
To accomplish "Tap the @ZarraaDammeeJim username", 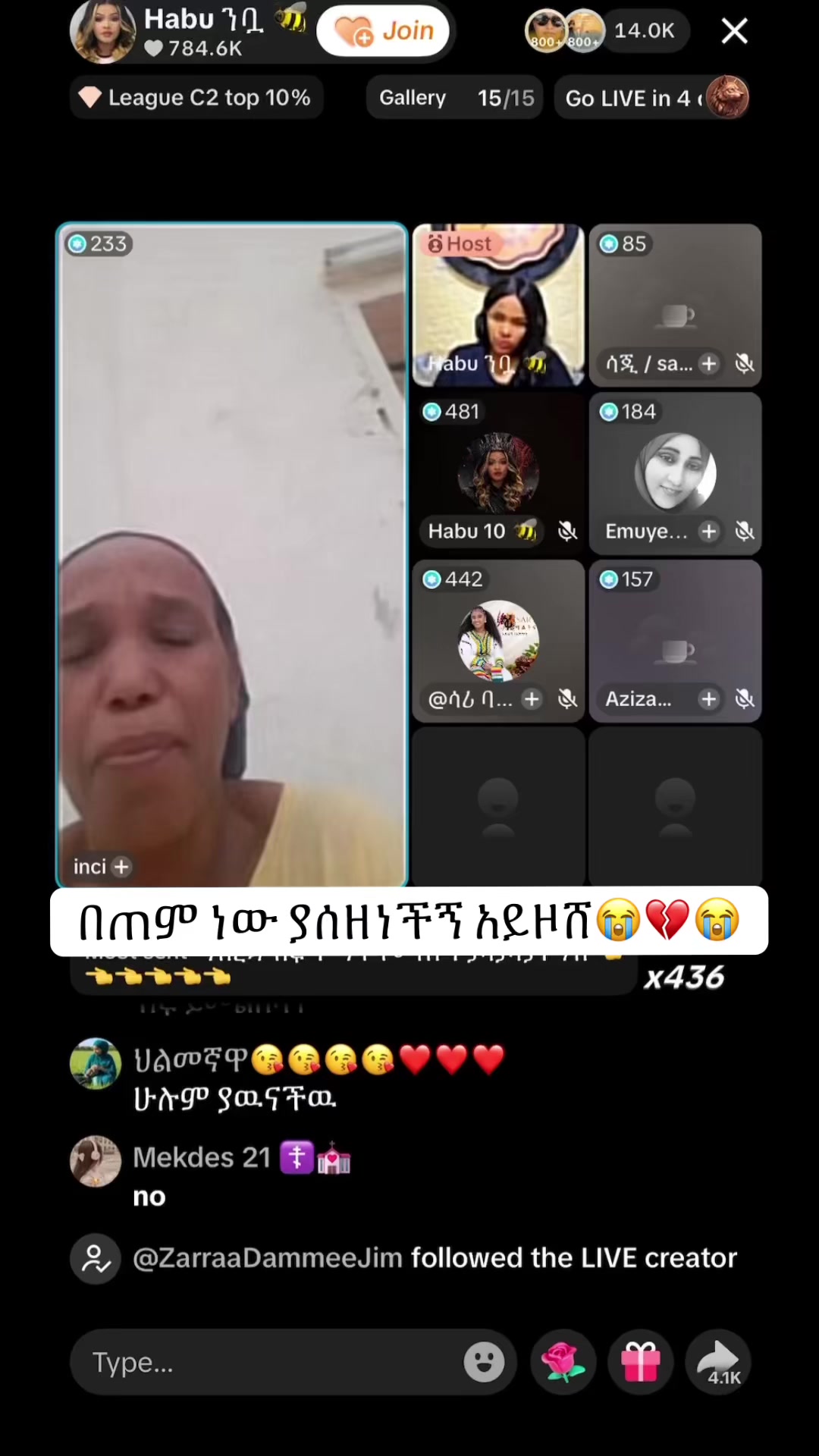I will (x=267, y=1258).
